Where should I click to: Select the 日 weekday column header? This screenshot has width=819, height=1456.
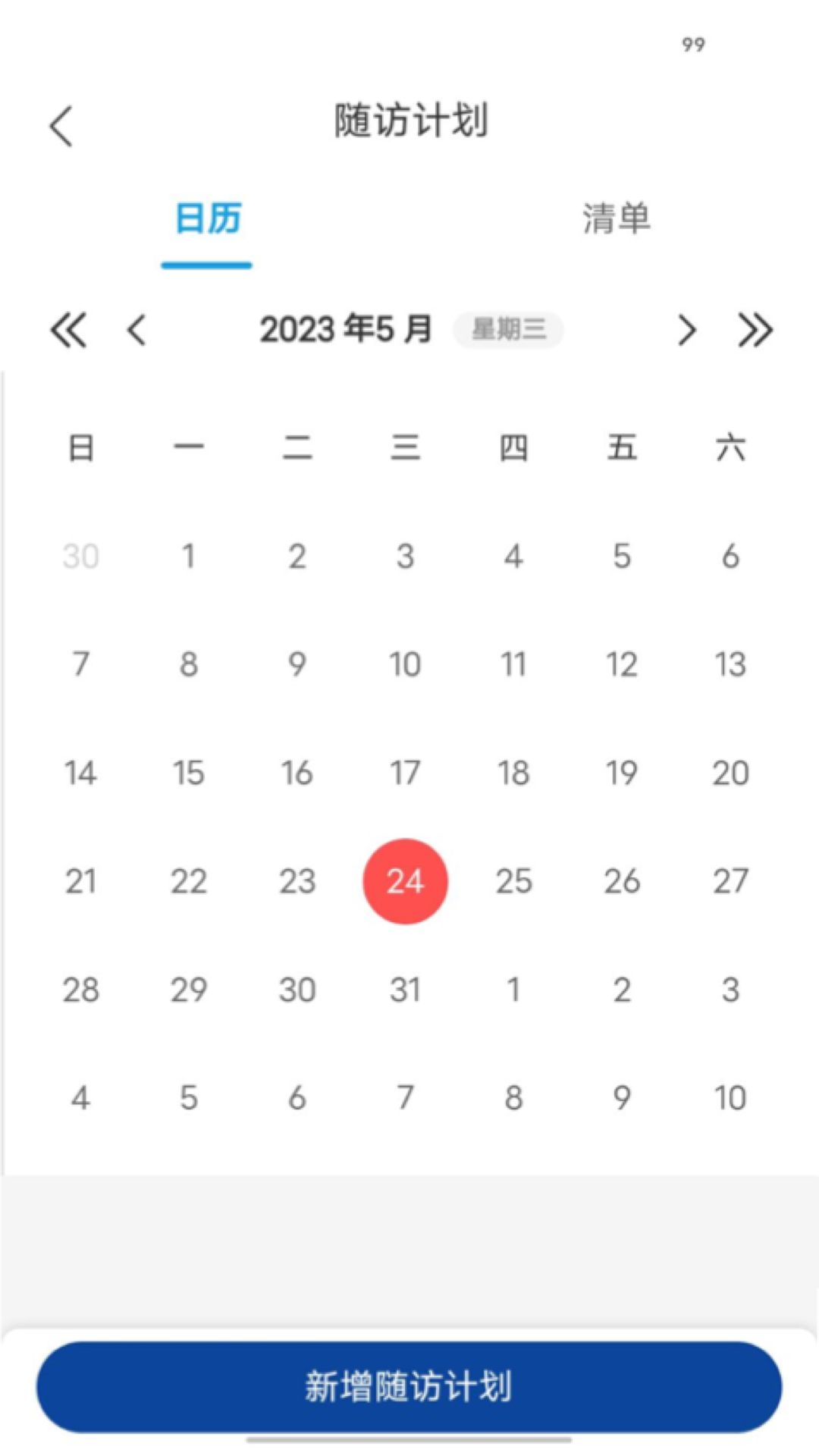click(80, 447)
